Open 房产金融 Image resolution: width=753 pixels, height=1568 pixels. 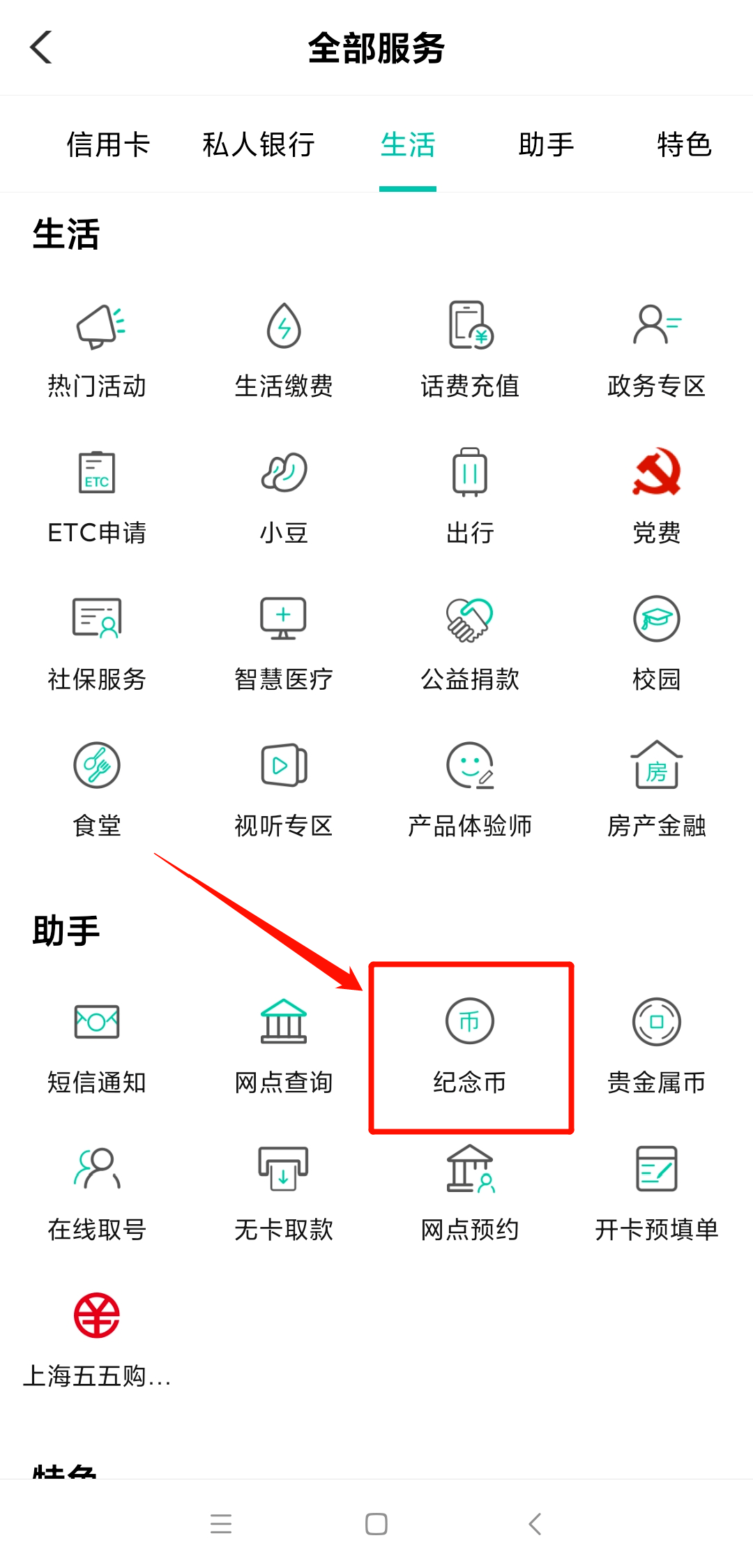[656, 788]
